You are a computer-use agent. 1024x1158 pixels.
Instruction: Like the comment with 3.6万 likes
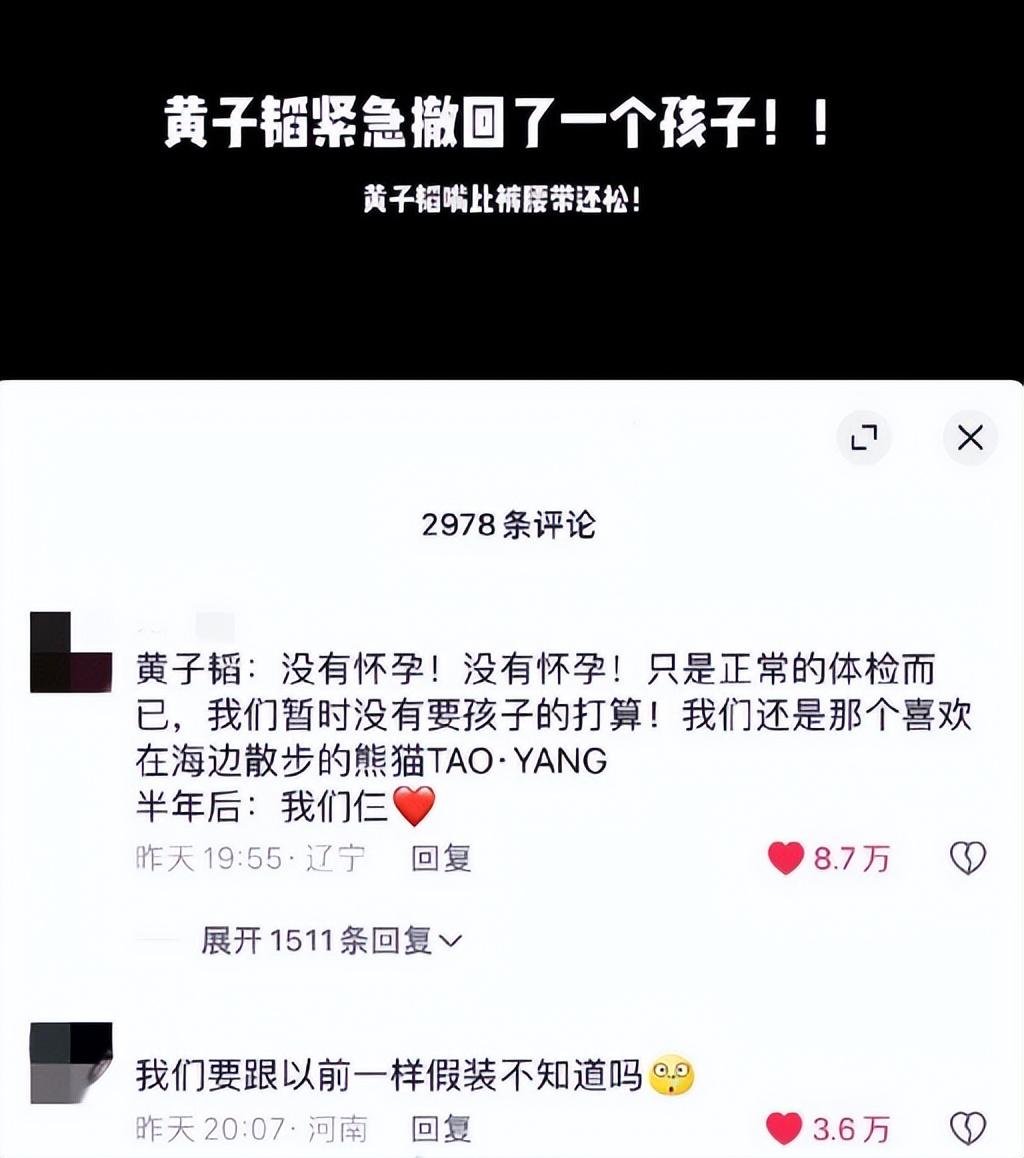(786, 1129)
